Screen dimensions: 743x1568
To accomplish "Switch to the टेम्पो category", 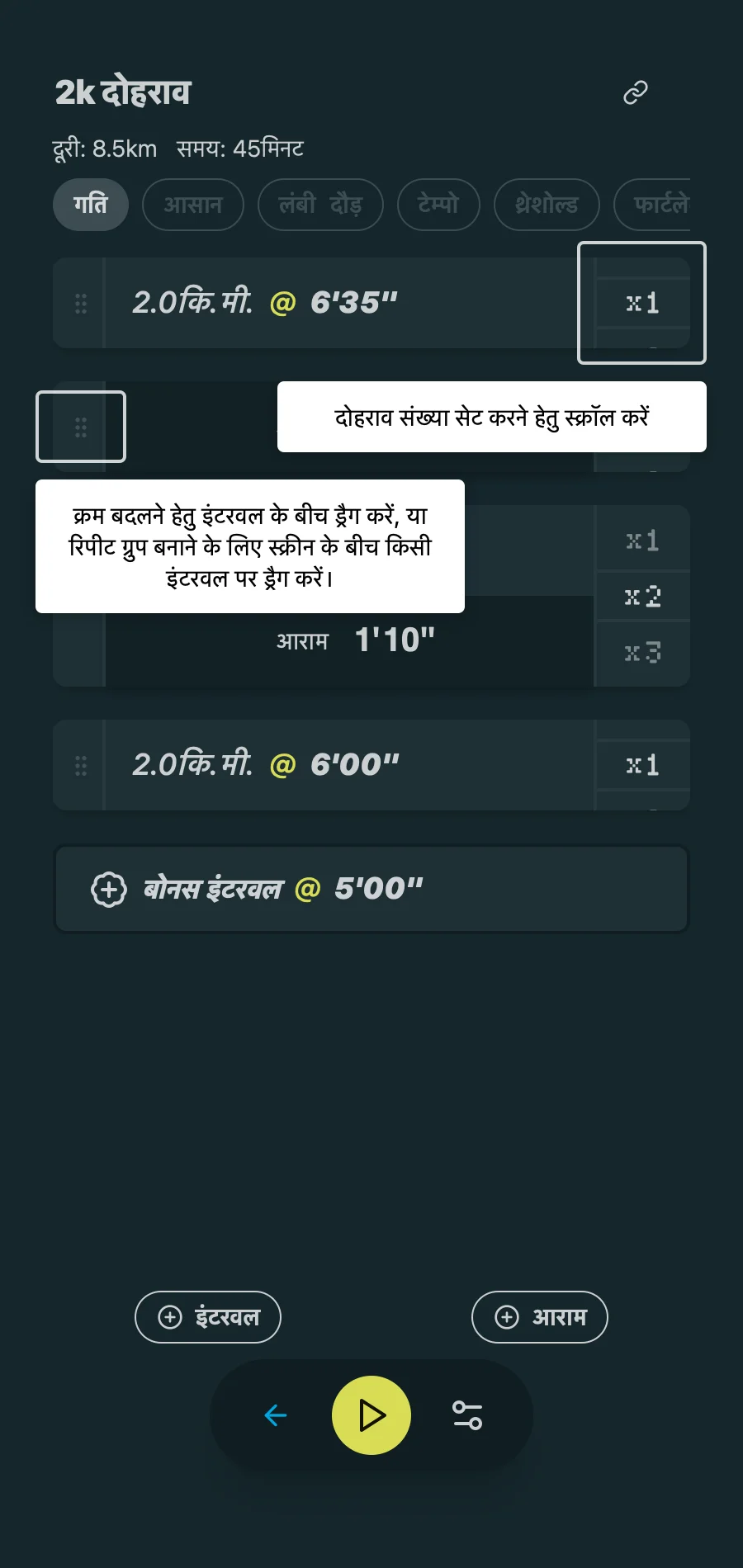I will (438, 205).
